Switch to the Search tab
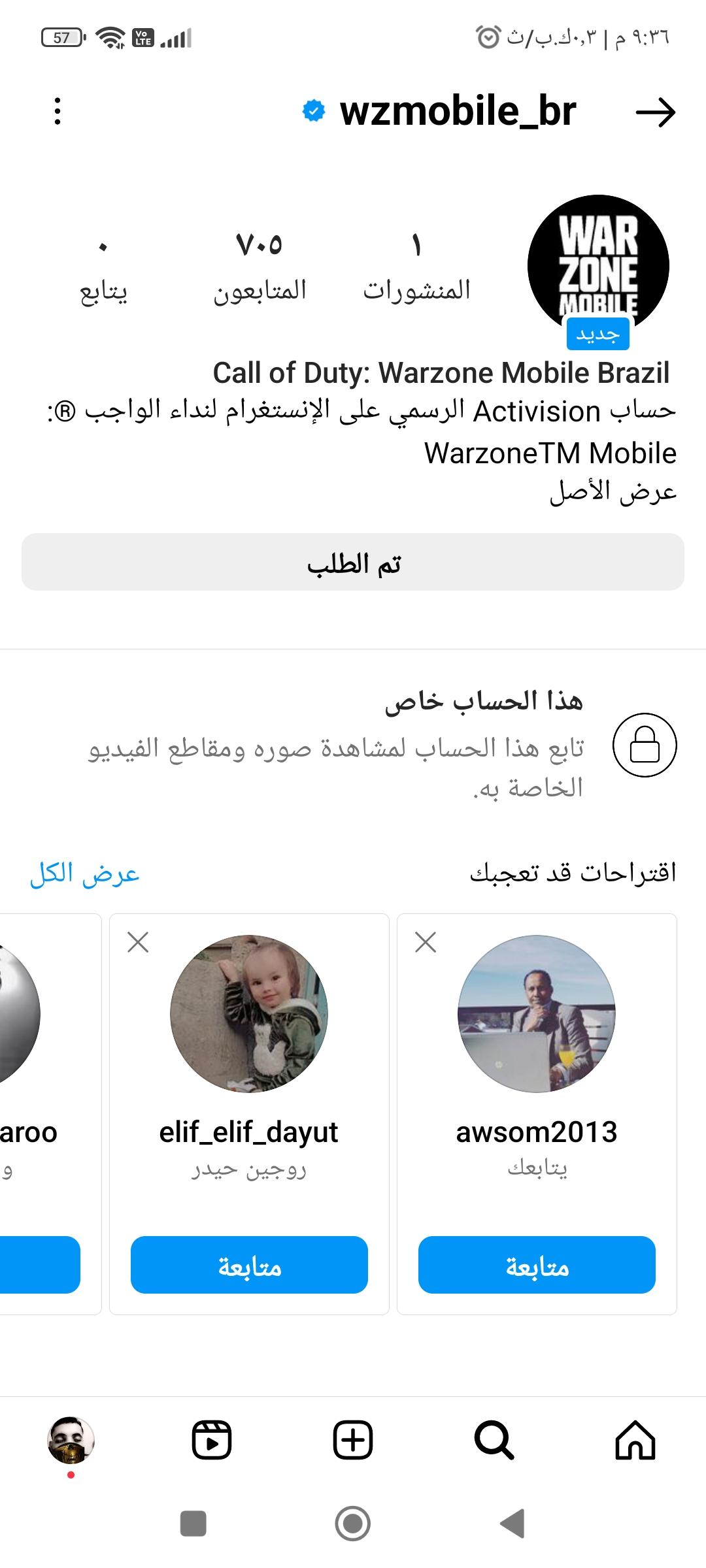This screenshot has height=1568, width=706. click(x=494, y=1441)
